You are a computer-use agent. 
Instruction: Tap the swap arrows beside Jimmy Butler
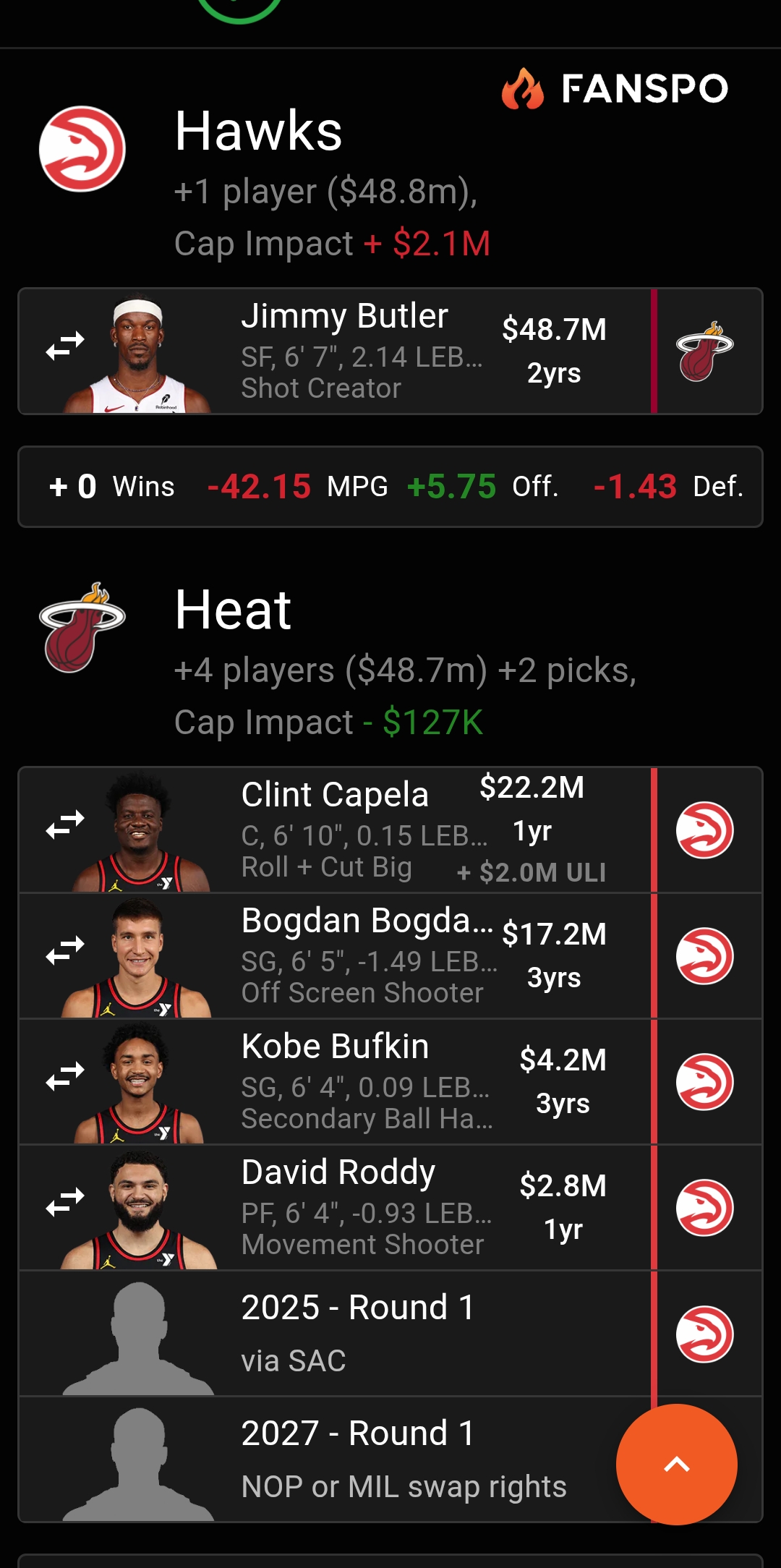click(65, 346)
